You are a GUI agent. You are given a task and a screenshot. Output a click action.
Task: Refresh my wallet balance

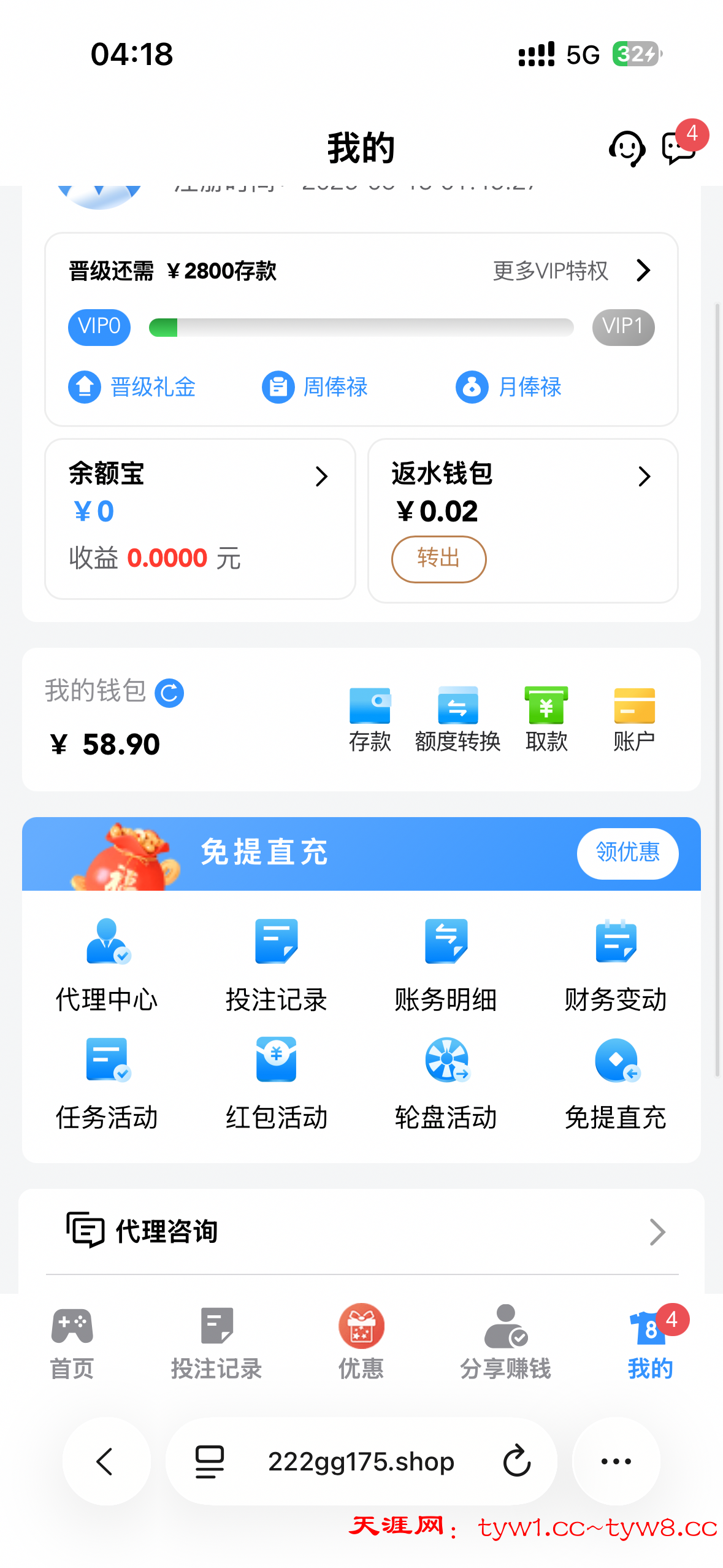click(x=169, y=693)
